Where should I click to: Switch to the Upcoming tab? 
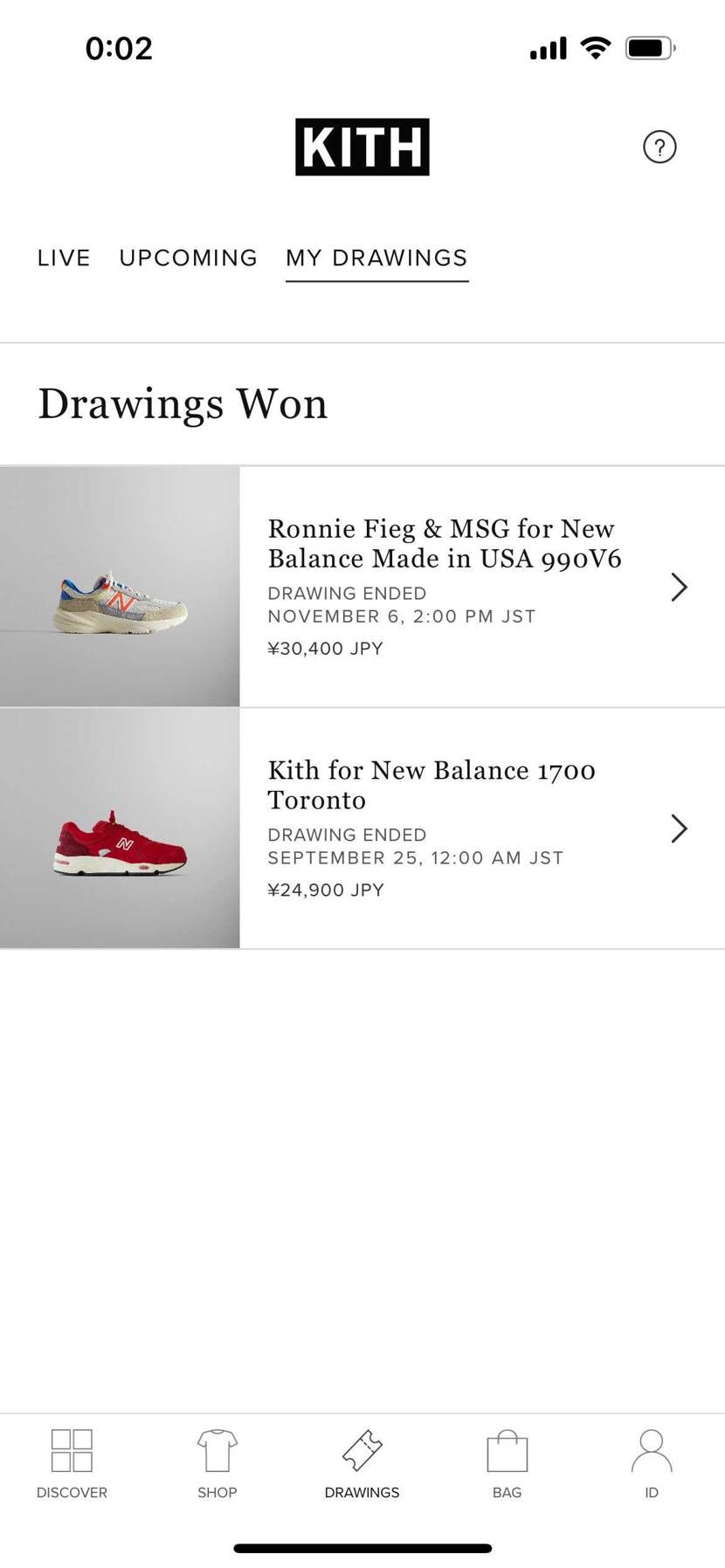click(x=189, y=258)
